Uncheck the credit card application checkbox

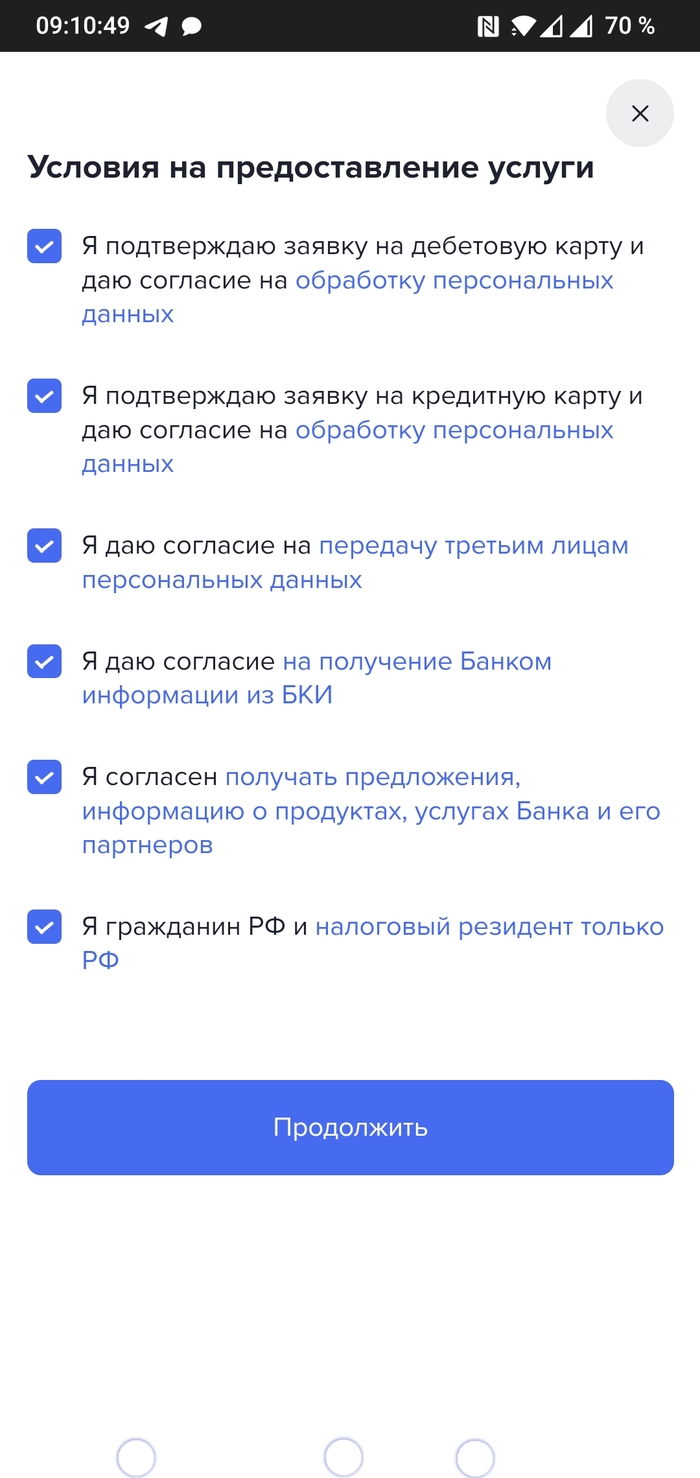coord(44,396)
